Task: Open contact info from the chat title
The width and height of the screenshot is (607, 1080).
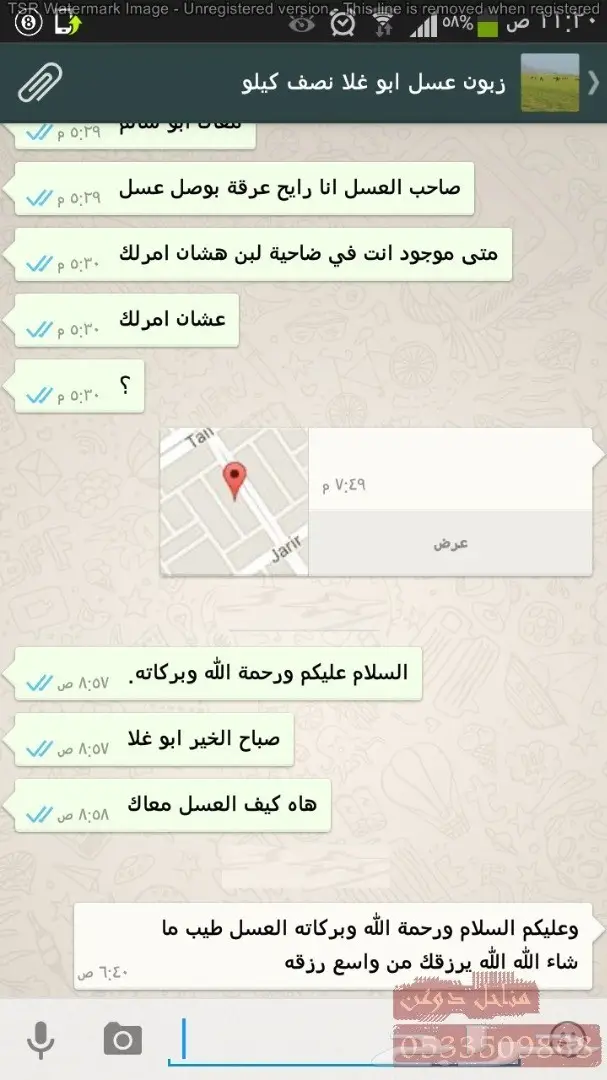Action: (374, 82)
